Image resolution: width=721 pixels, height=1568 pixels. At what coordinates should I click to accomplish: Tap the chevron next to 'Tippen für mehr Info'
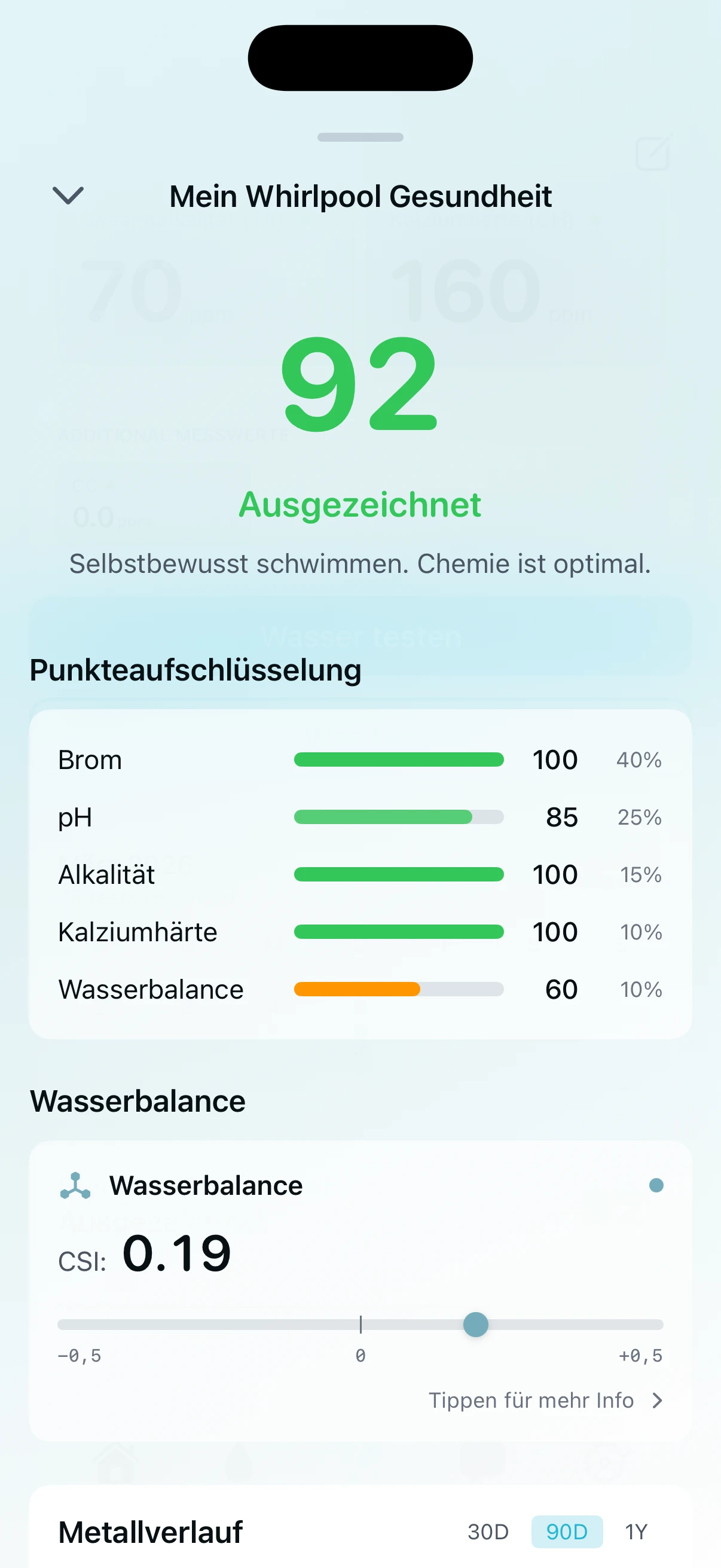point(658,1401)
